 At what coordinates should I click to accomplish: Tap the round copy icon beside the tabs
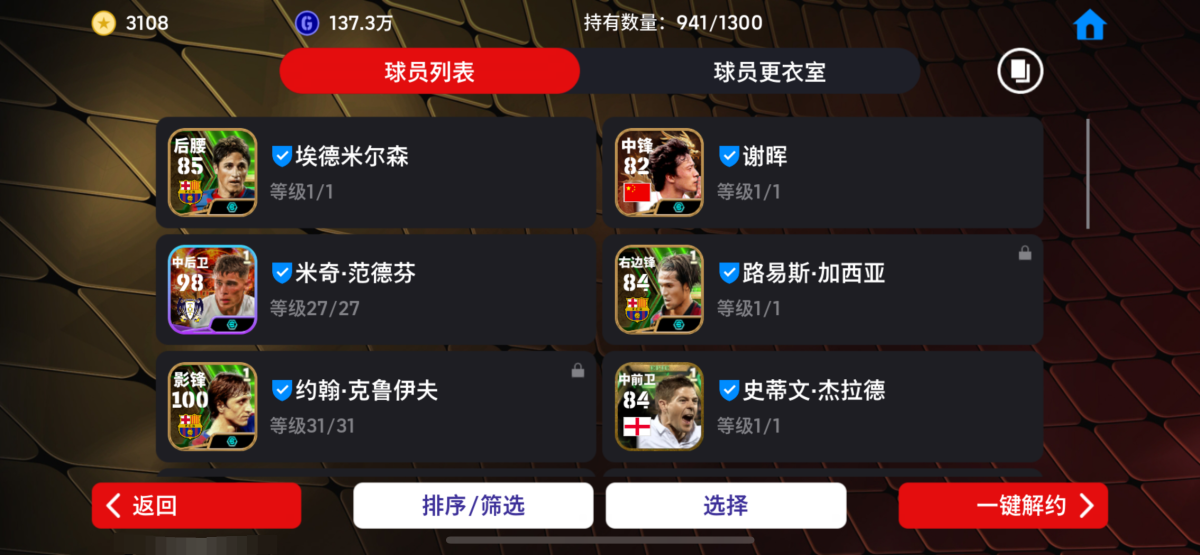1020,71
